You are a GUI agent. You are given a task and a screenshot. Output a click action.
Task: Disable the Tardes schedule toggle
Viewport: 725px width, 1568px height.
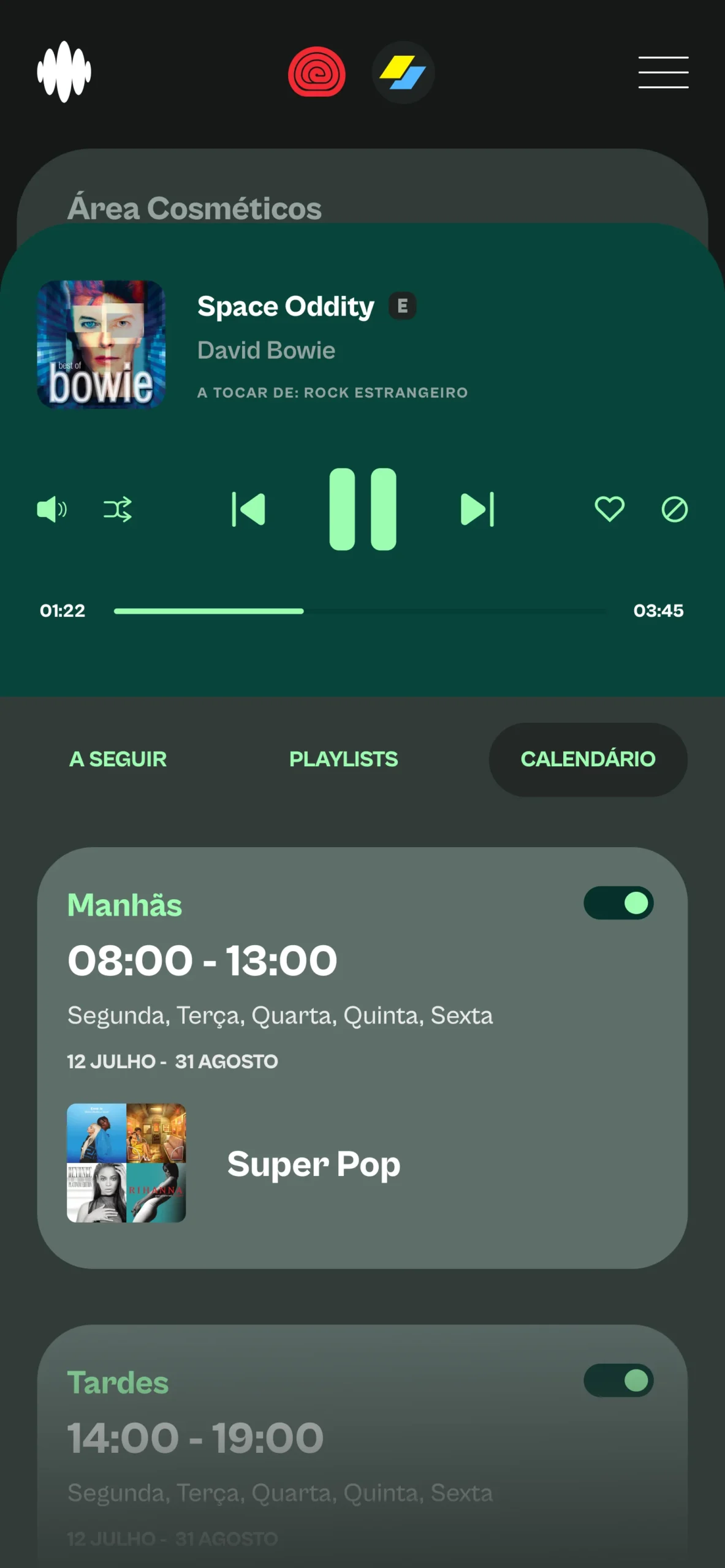tap(618, 1381)
